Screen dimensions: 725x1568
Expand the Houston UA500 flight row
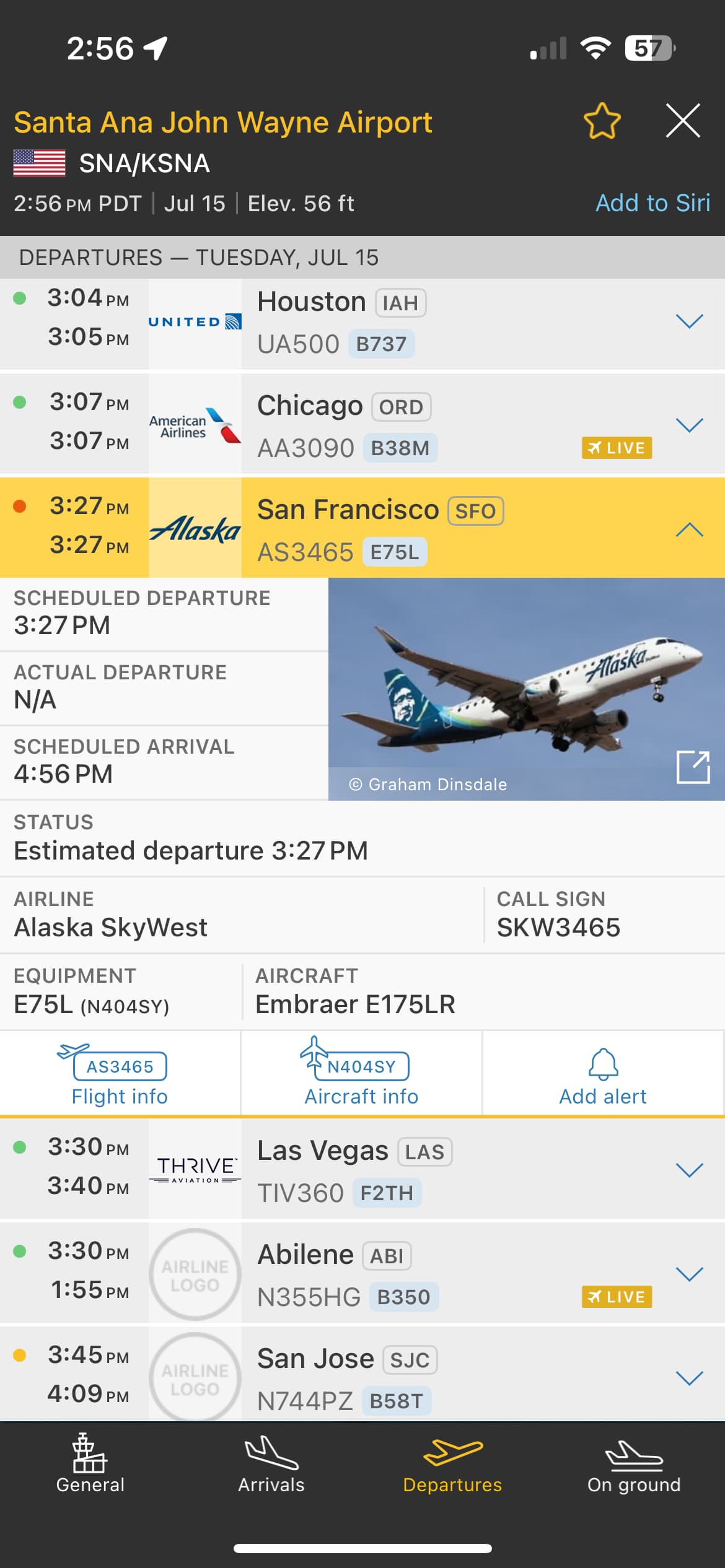(688, 321)
